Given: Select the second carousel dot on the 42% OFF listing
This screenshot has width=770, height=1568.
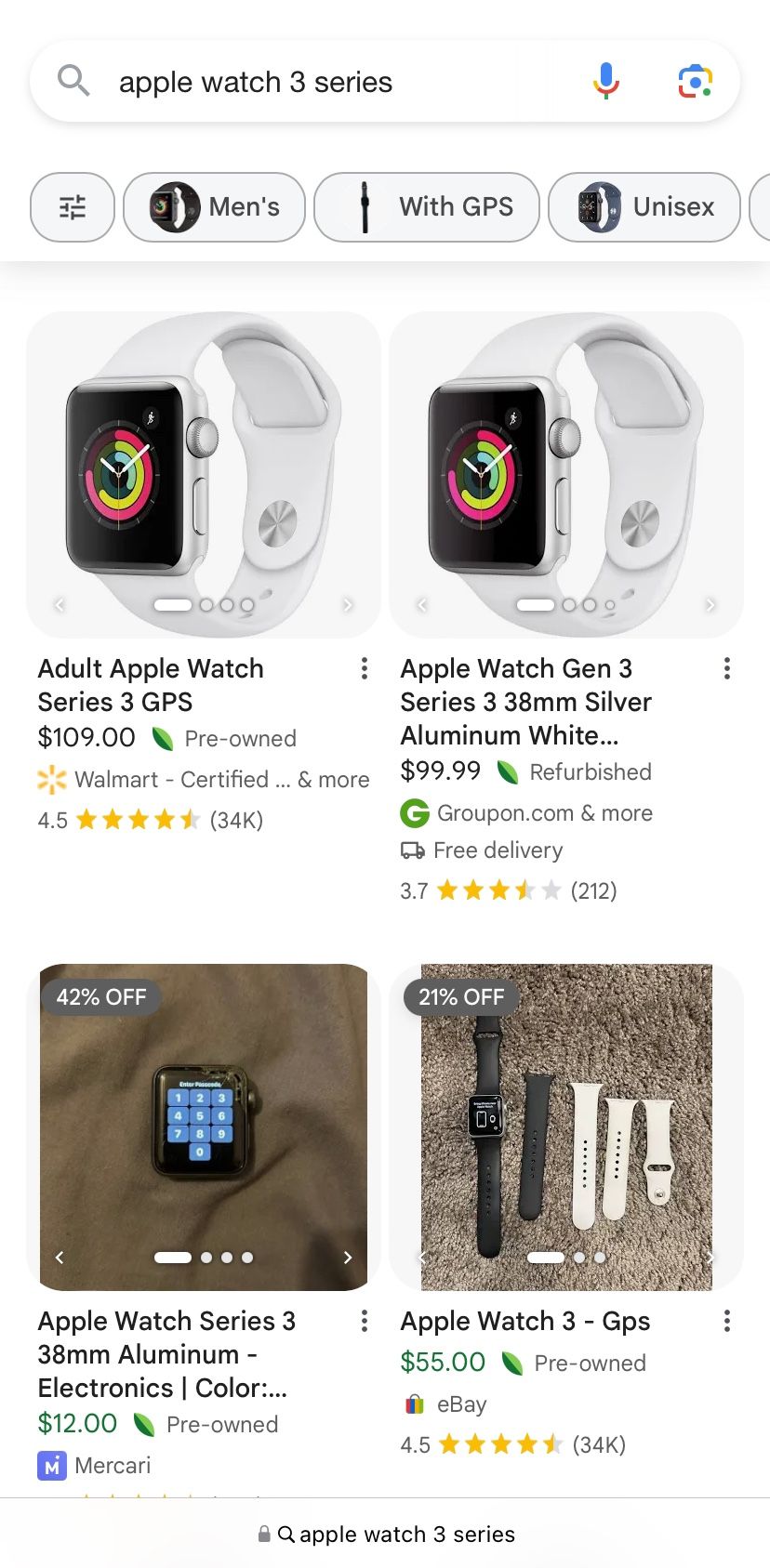Looking at the screenshot, I should [206, 1257].
